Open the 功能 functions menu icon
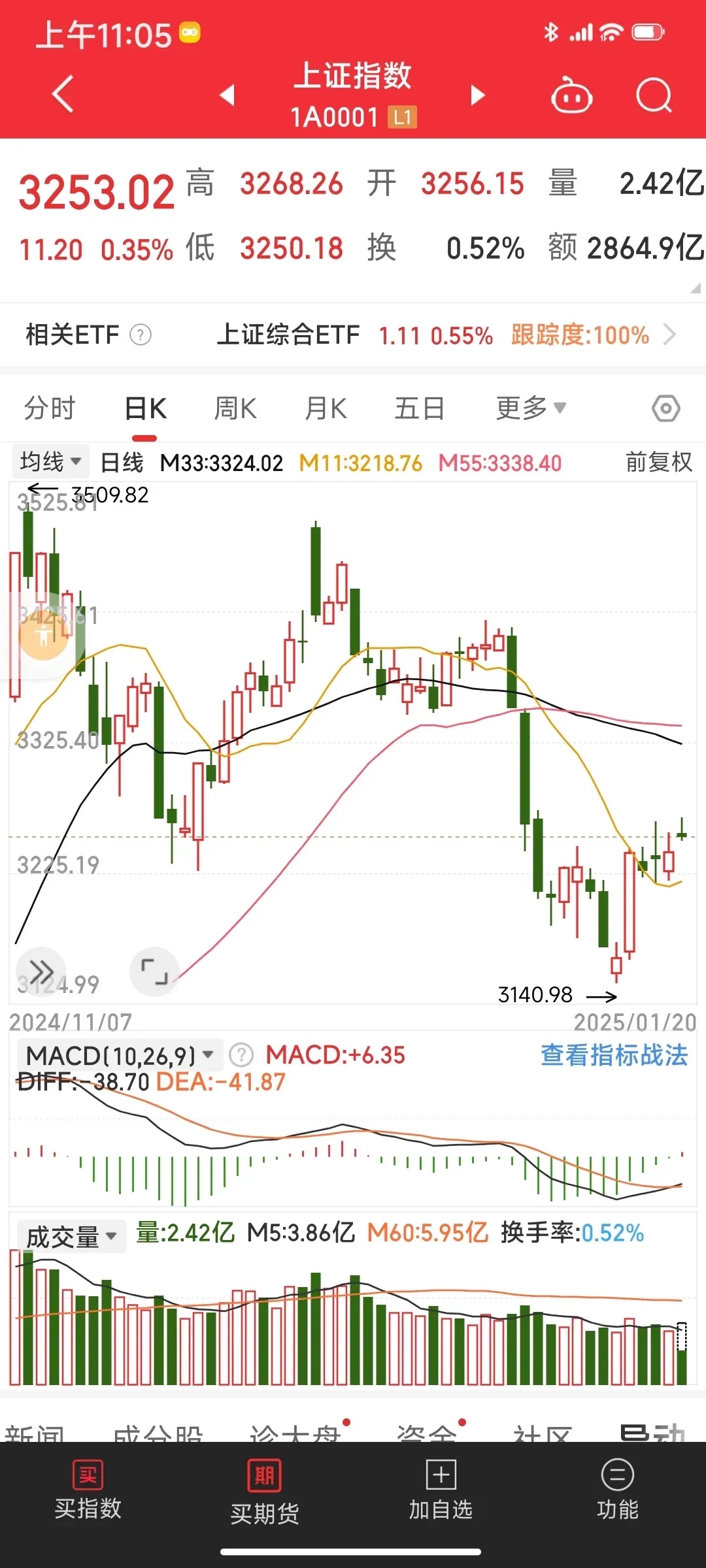706x1568 pixels. click(616, 1490)
